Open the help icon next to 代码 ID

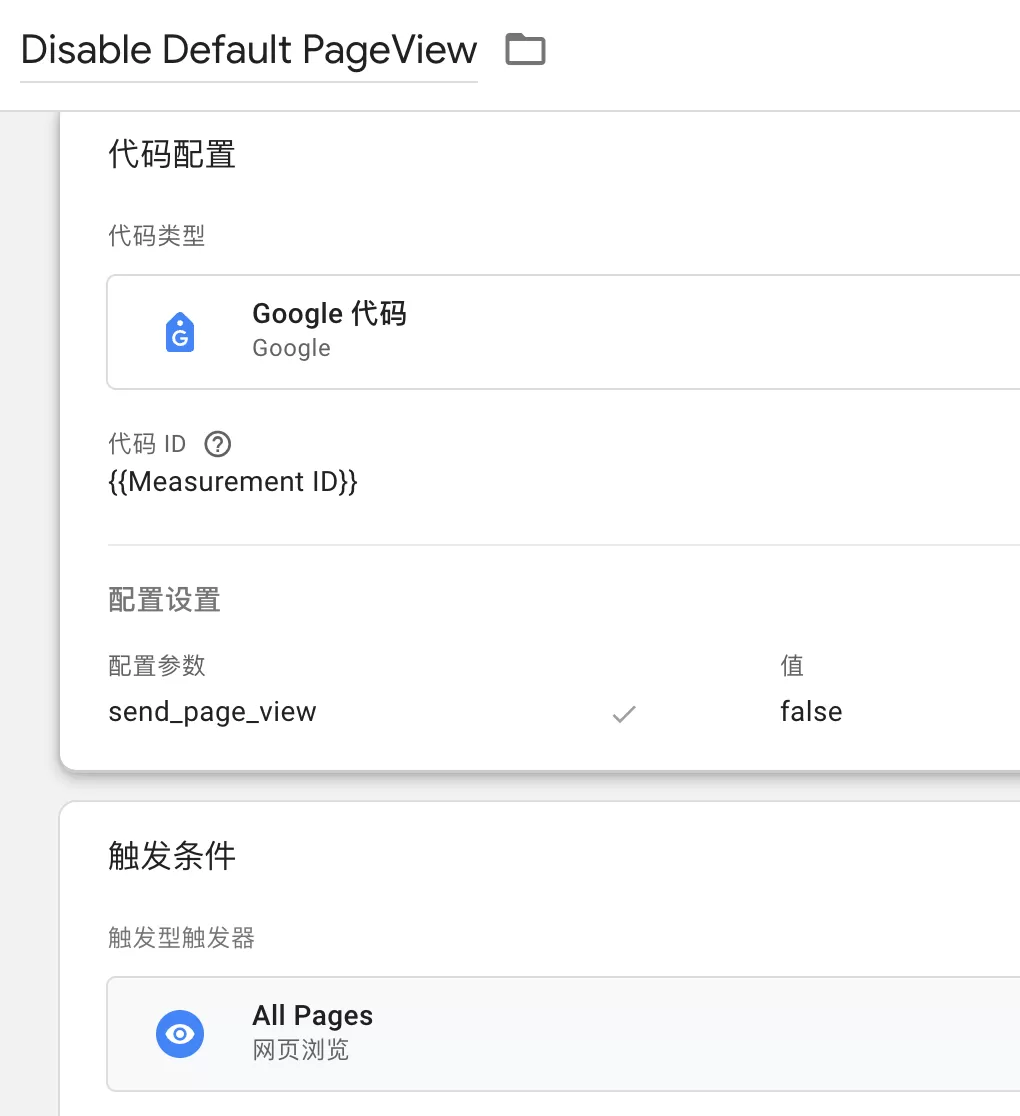coord(218,444)
